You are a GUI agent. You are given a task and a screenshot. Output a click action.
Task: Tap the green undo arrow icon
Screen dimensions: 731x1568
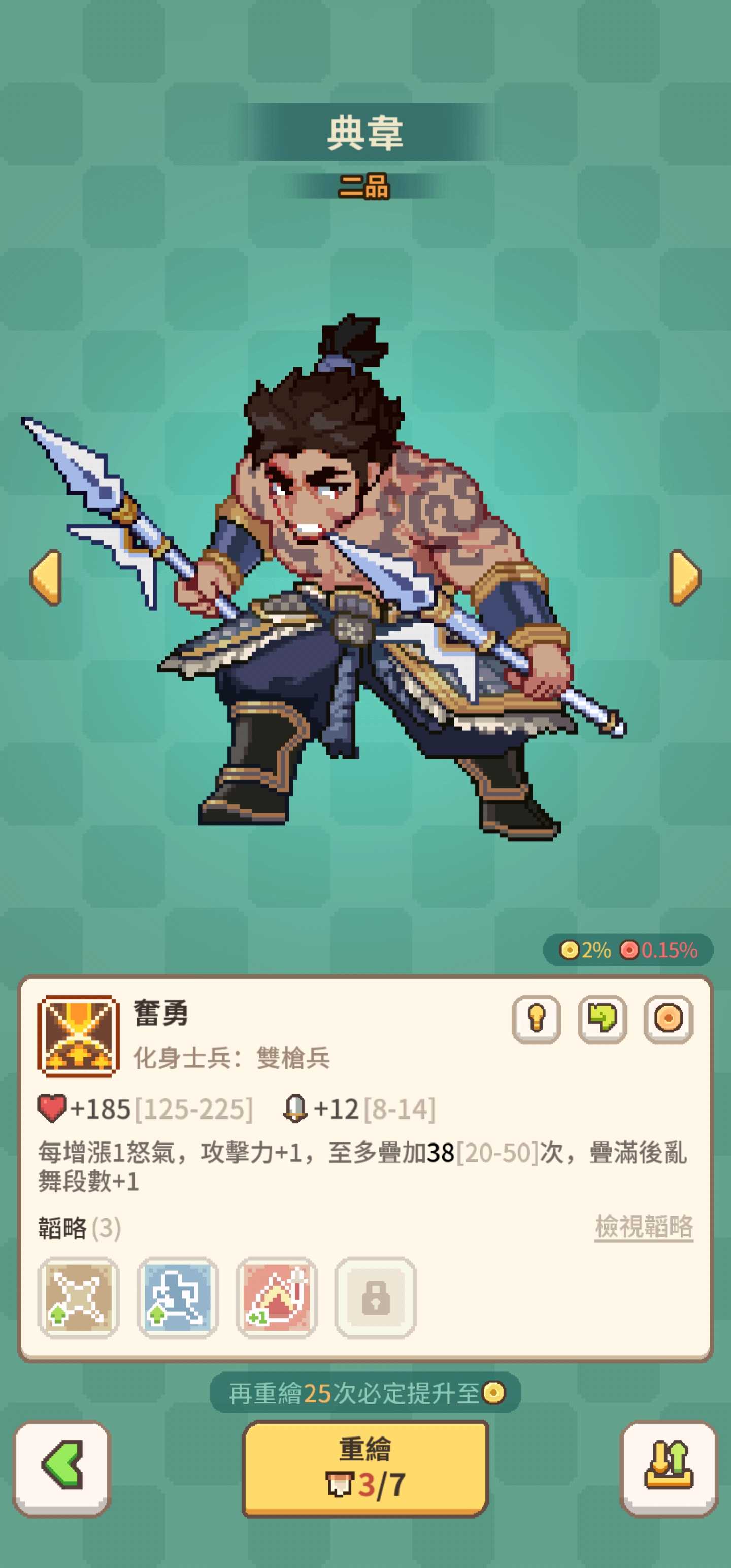(x=602, y=1020)
